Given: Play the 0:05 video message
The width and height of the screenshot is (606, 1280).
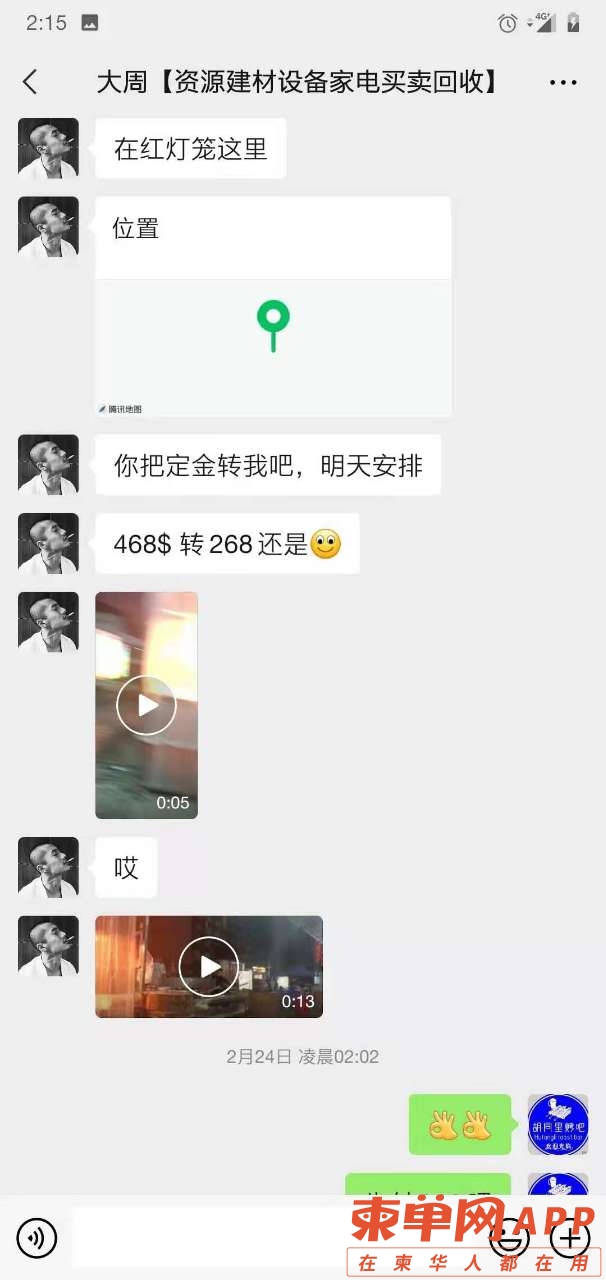Looking at the screenshot, I should click(146, 705).
